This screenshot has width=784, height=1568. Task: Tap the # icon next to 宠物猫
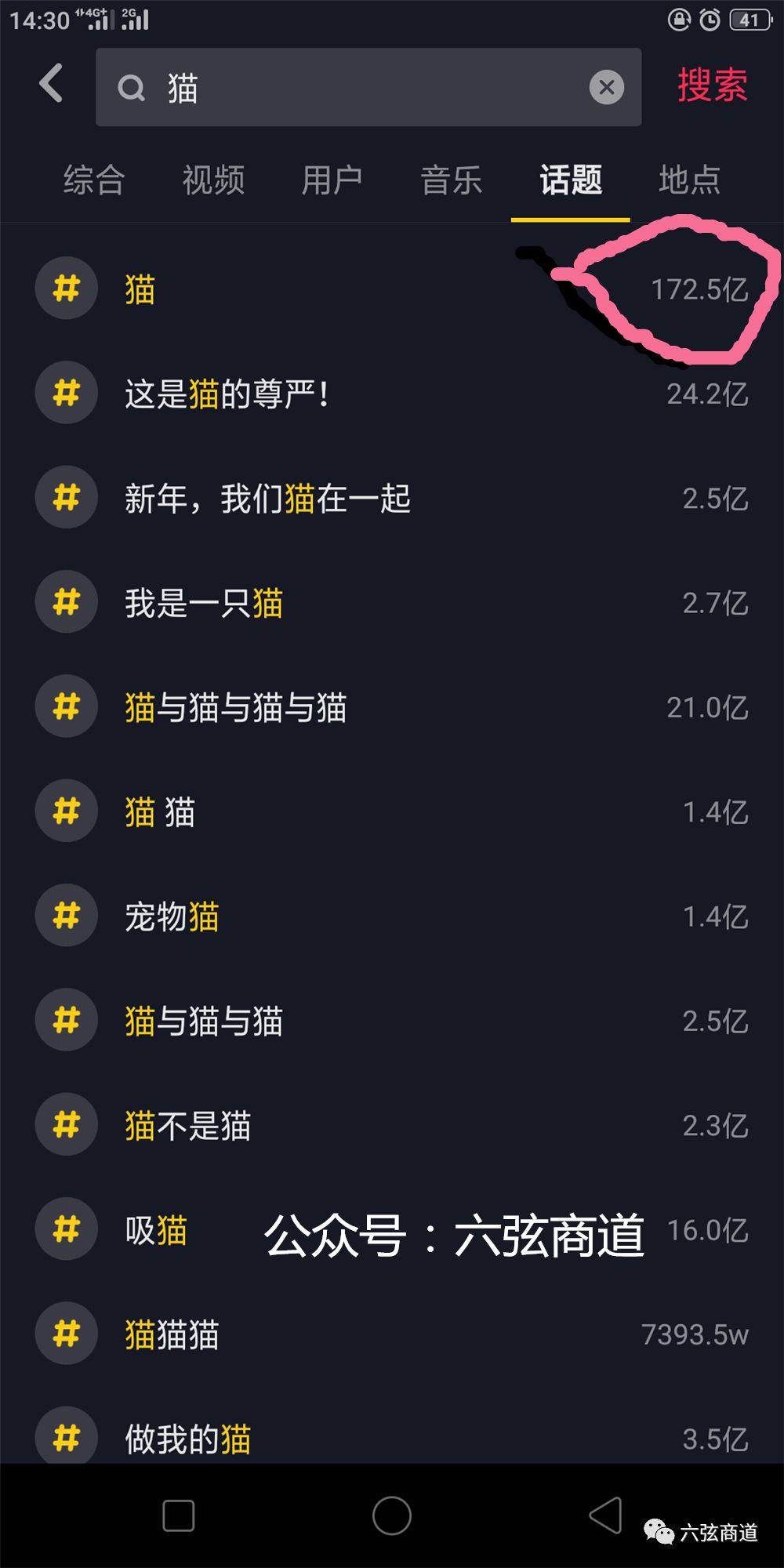point(66,915)
